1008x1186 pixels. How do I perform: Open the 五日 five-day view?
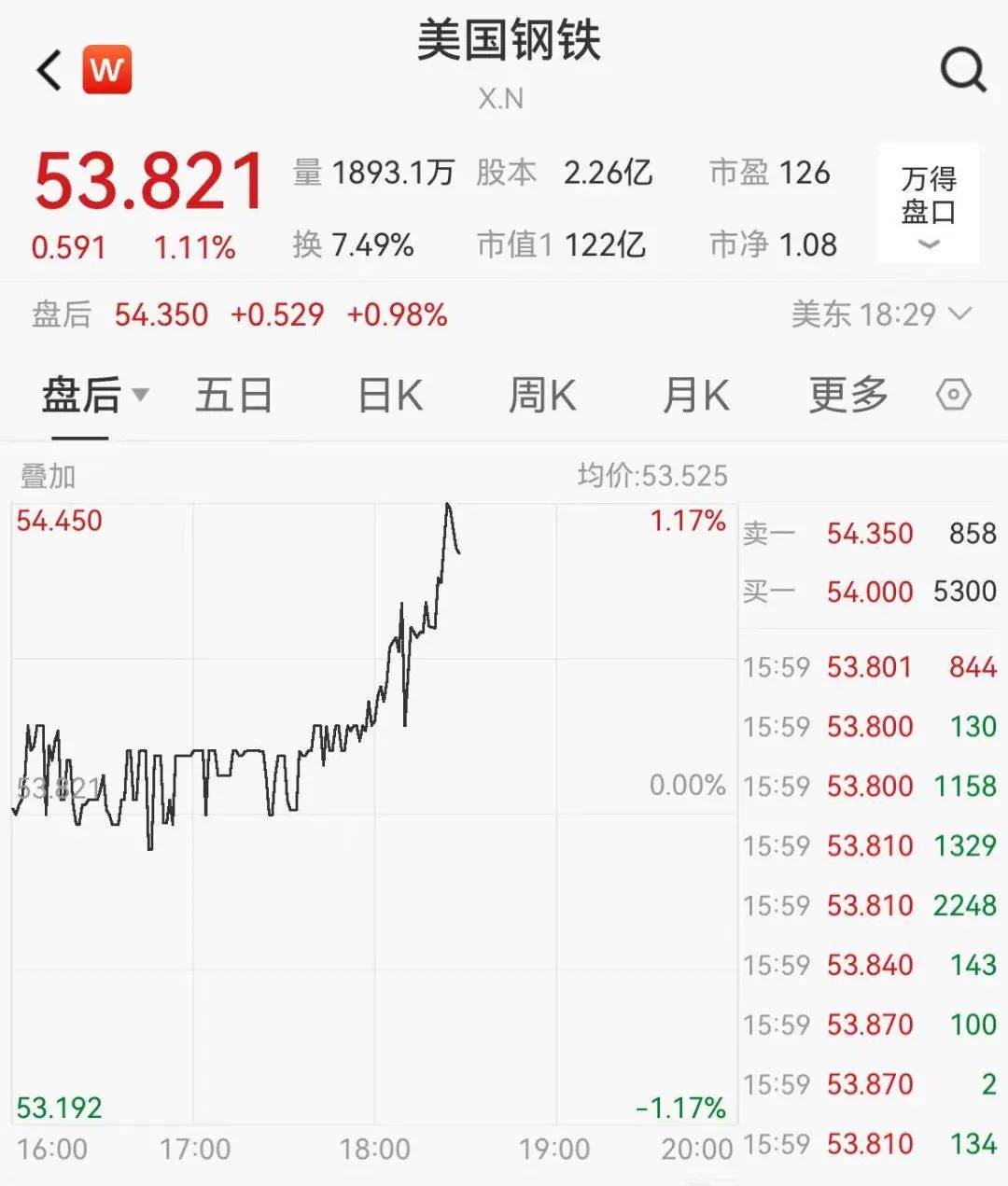(x=232, y=394)
